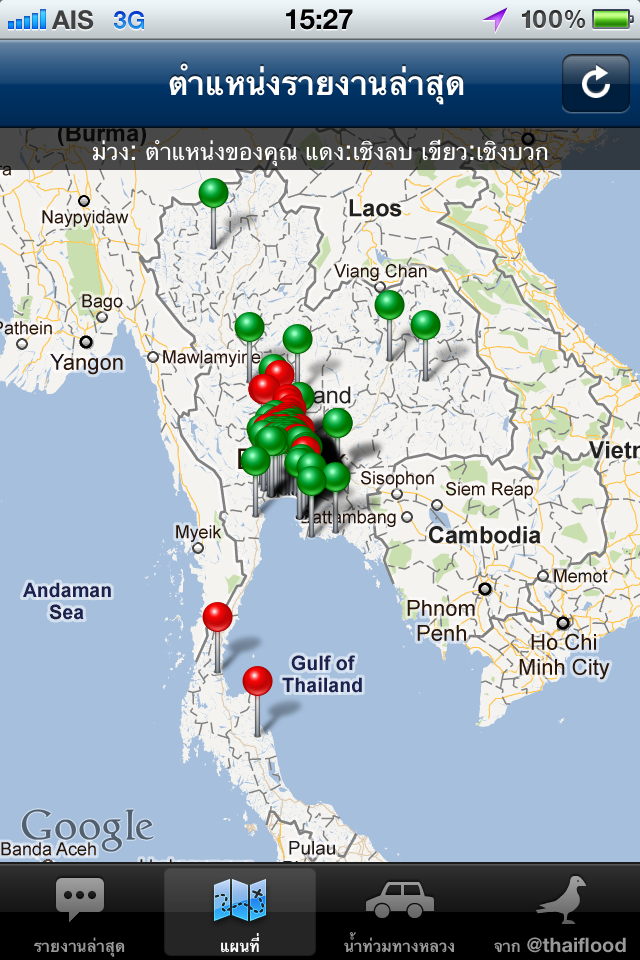Tap the red pin beside Gulf of Thailand label
This screenshot has width=640, height=960.
pyautogui.click(x=258, y=682)
